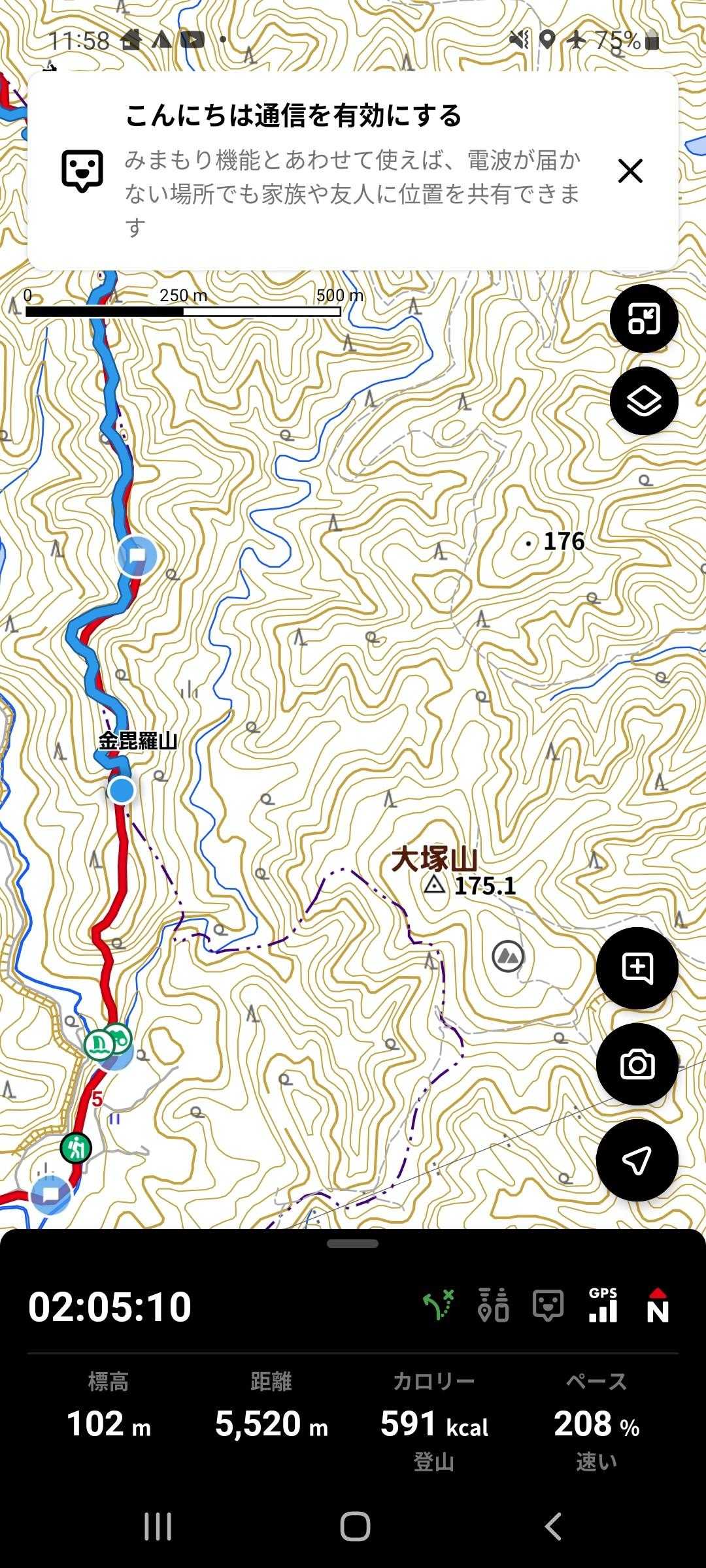The image size is (706, 1568).
Task: Open the recent apps view
Action: click(158, 1527)
